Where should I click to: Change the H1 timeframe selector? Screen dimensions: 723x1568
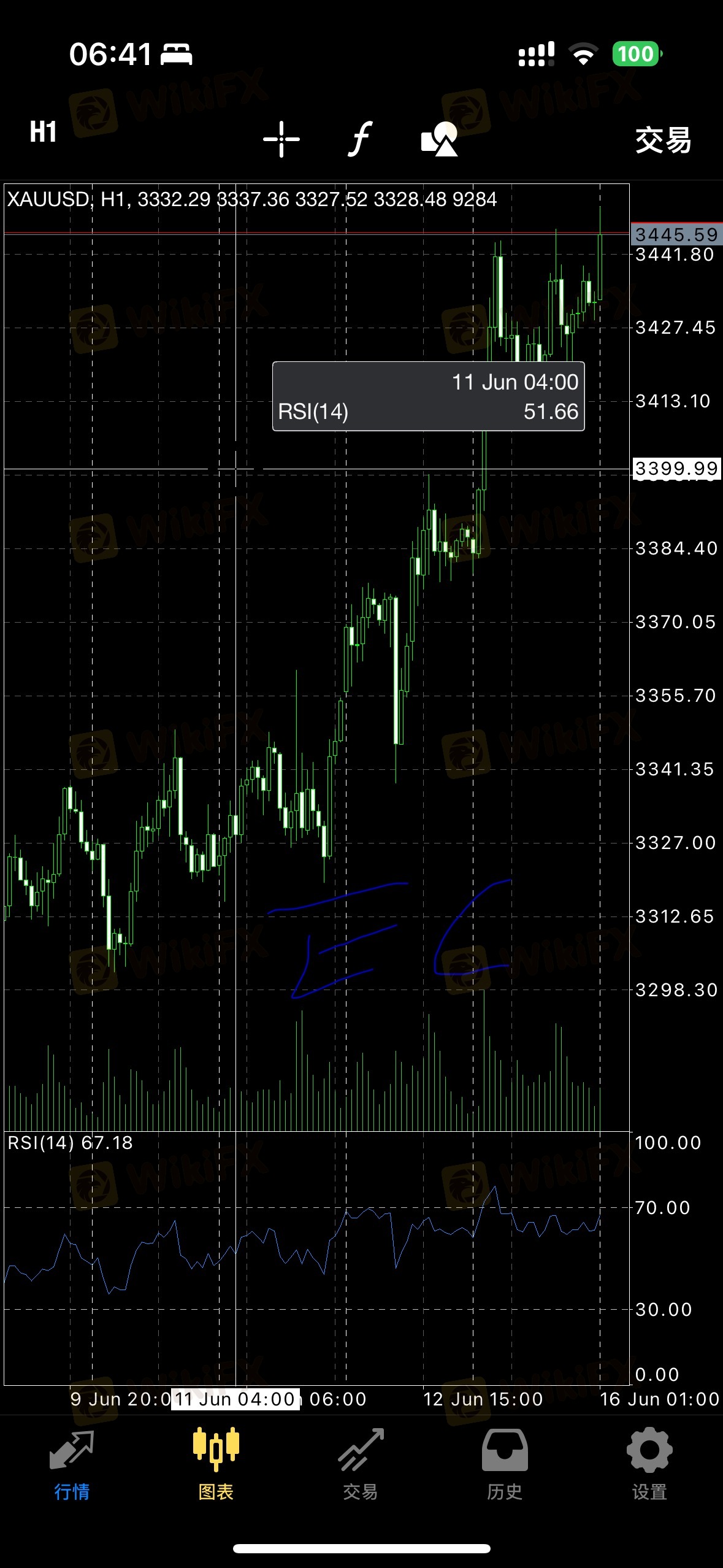(43, 132)
